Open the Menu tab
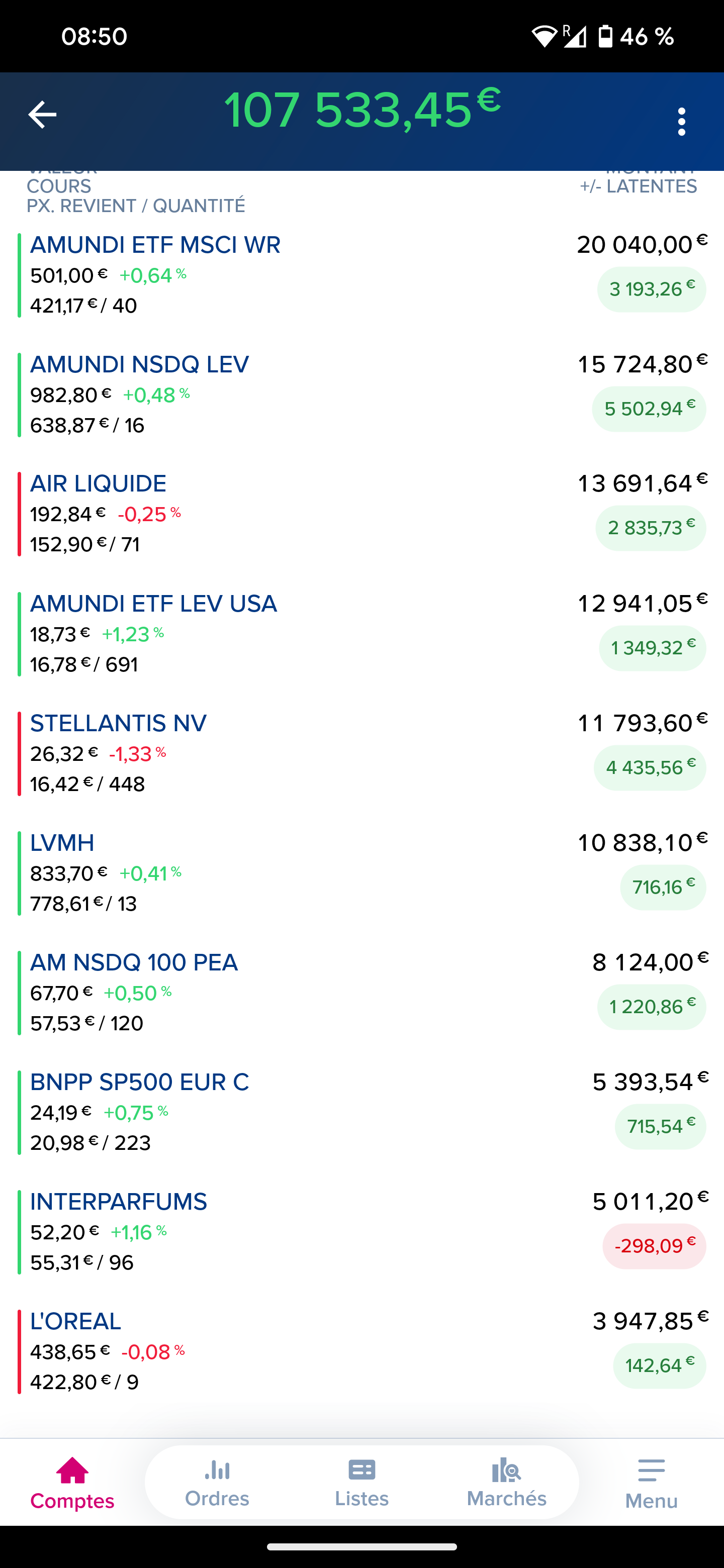Screen dimensions: 724x1568 click(x=652, y=1483)
